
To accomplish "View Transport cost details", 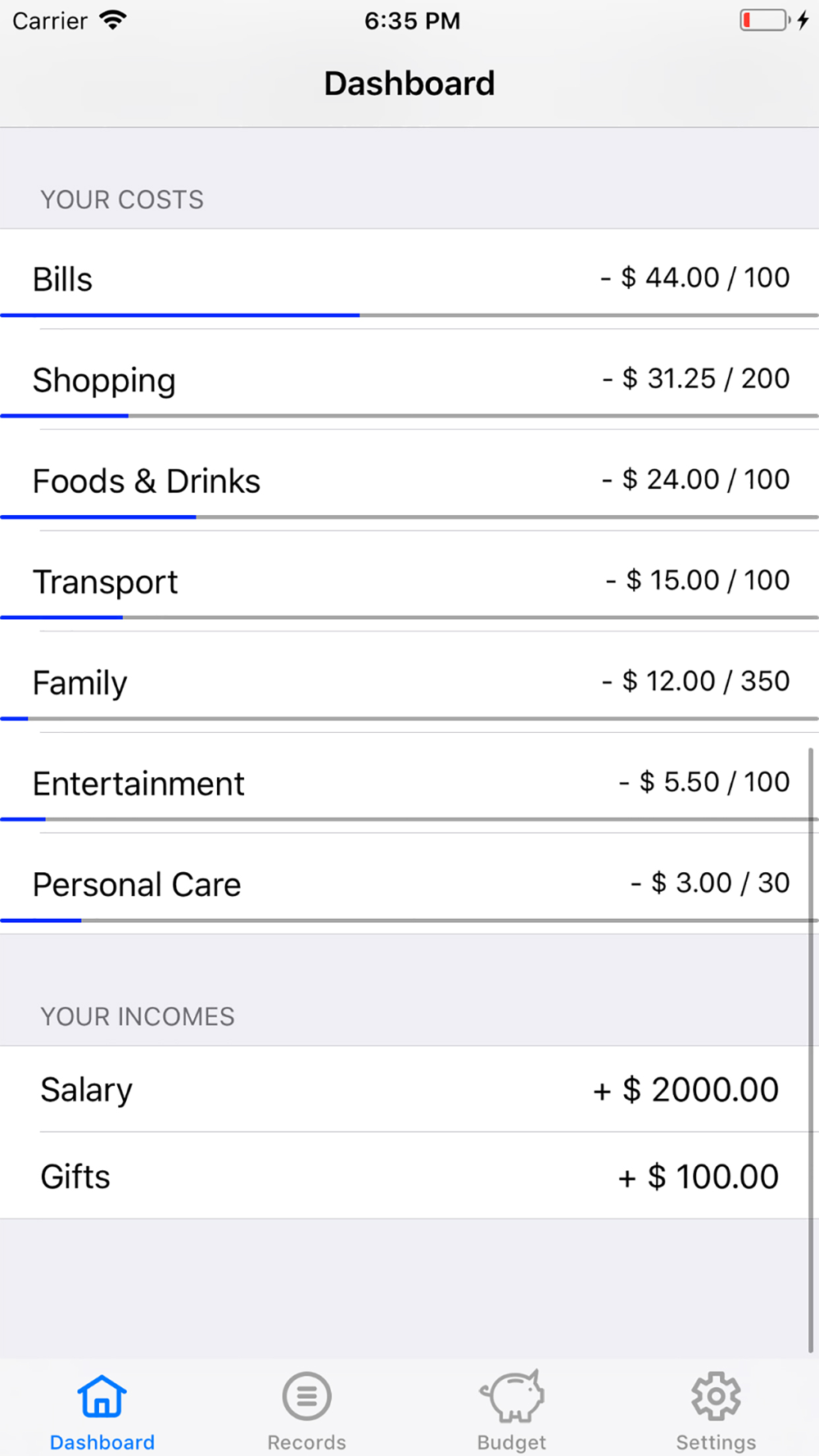I will (409, 581).
